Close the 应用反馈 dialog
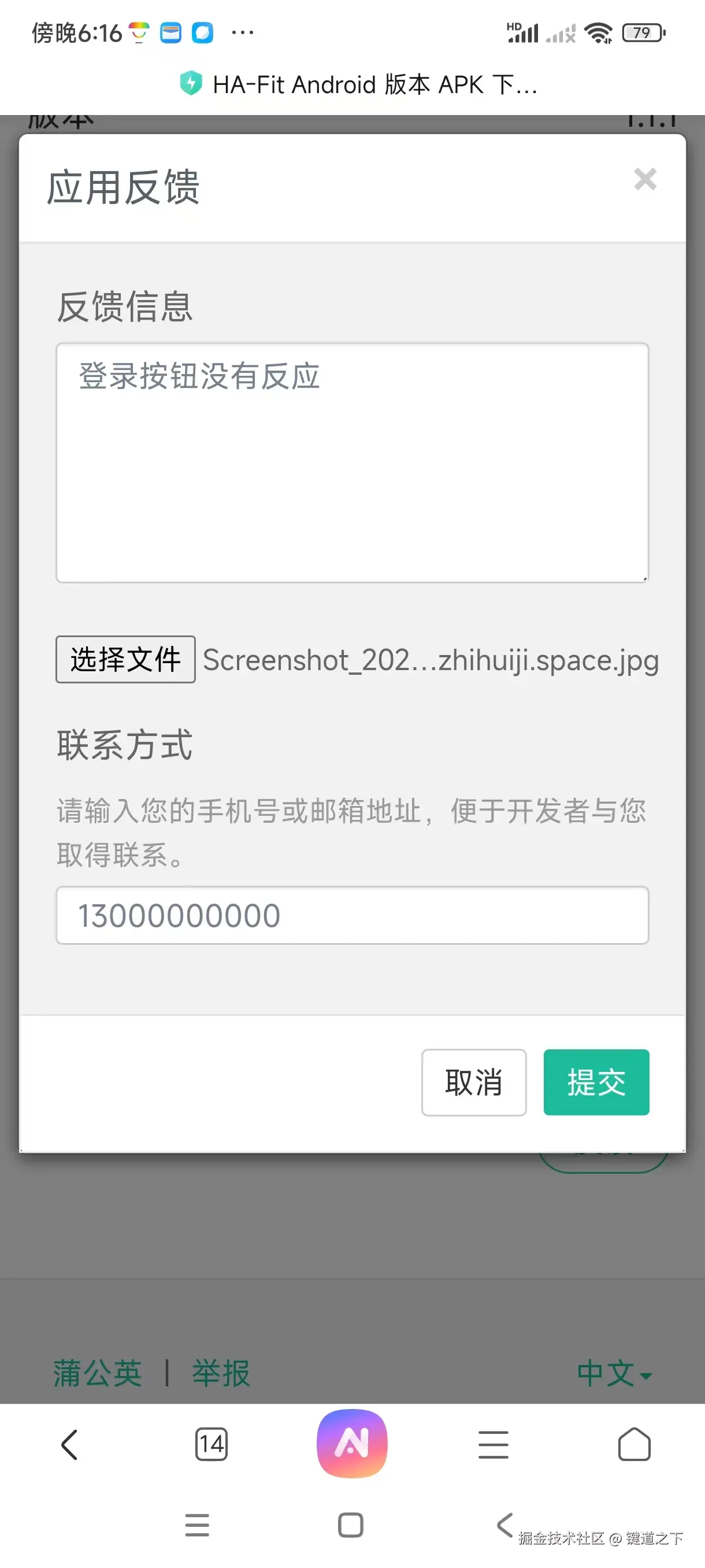The width and height of the screenshot is (705, 1568). click(x=645, y=180)
